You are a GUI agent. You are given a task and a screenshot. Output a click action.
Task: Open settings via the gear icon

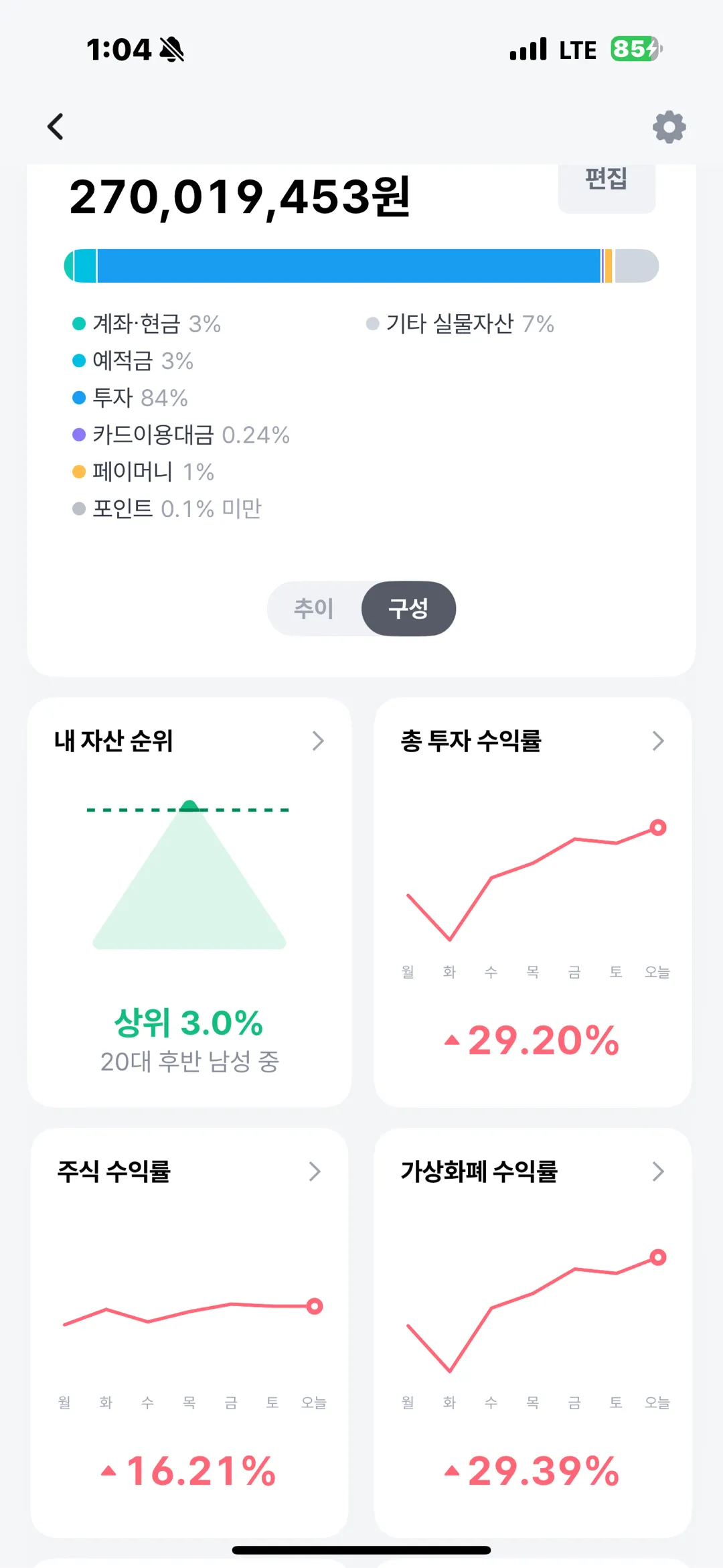(x=669, y=127)
